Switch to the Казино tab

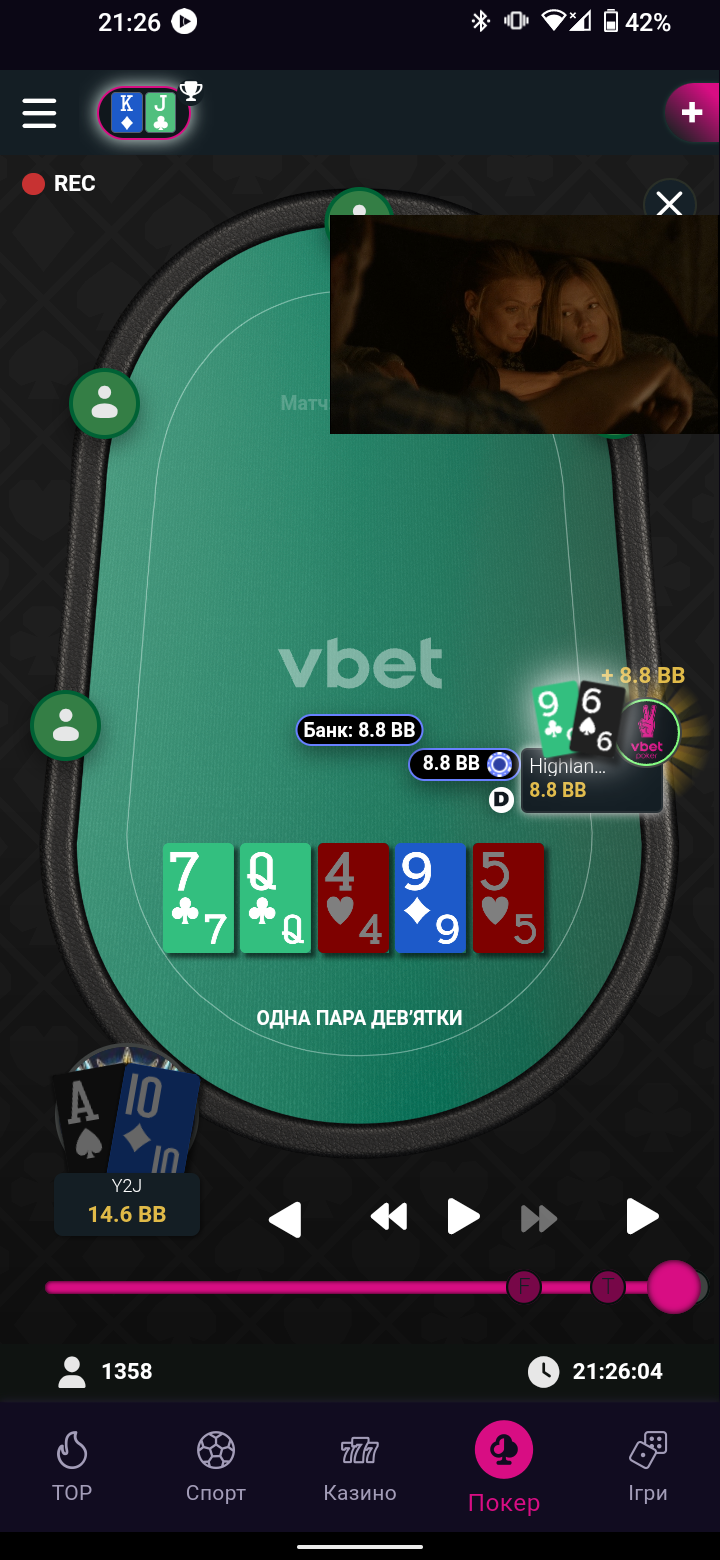coord(360,1467)
